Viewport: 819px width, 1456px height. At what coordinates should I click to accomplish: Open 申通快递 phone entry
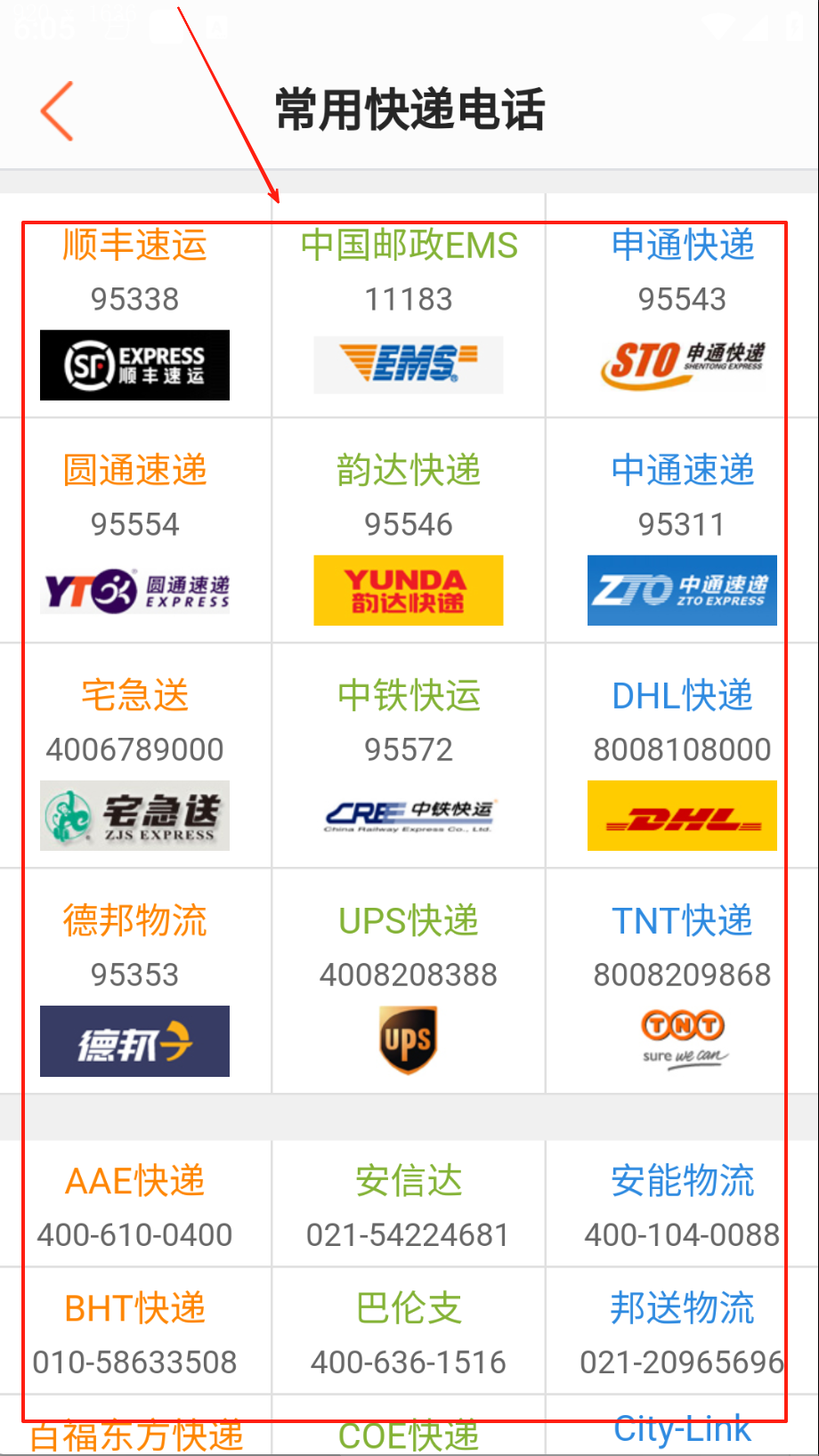682,307
